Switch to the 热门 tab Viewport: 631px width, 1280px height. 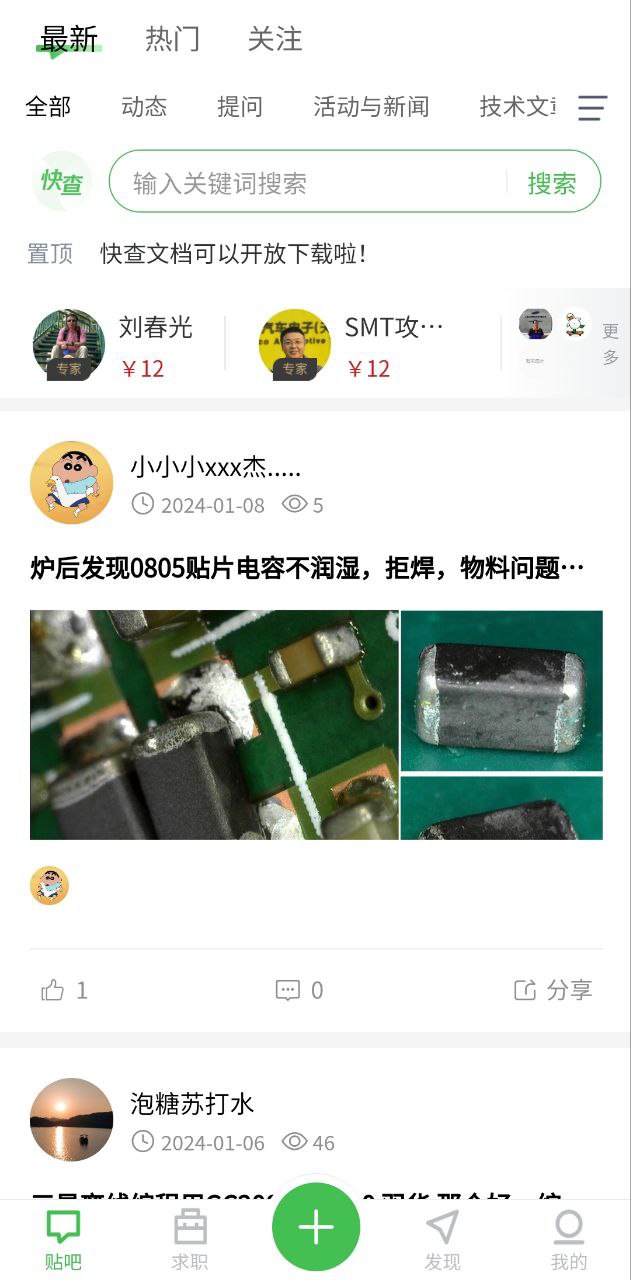pos(173,39)
